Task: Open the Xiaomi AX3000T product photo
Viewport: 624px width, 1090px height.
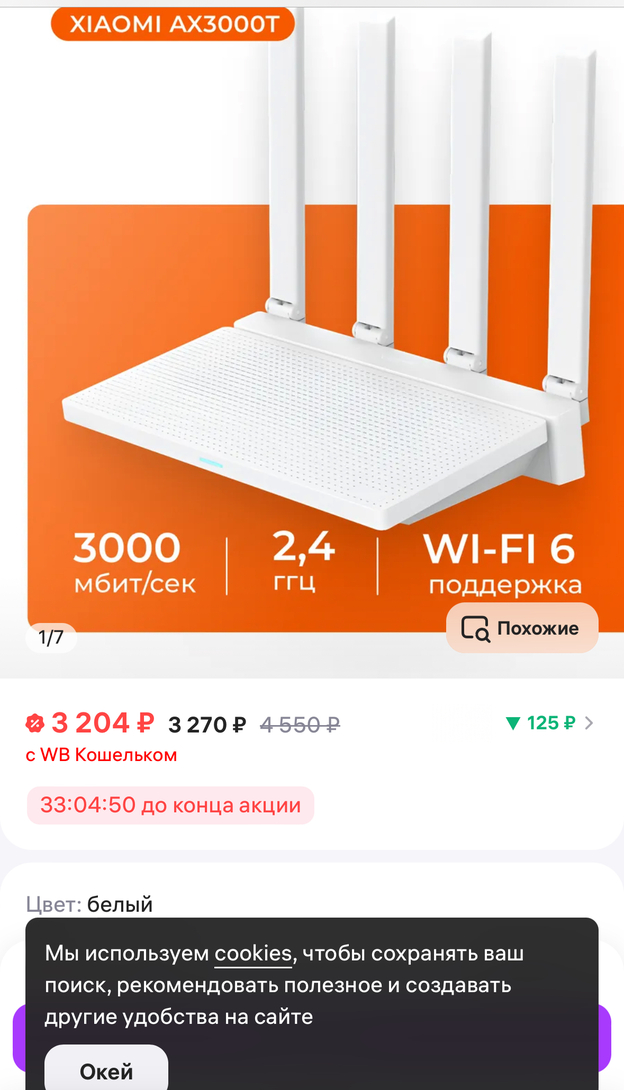Action: pyautogui.click(x=312, y=380)
